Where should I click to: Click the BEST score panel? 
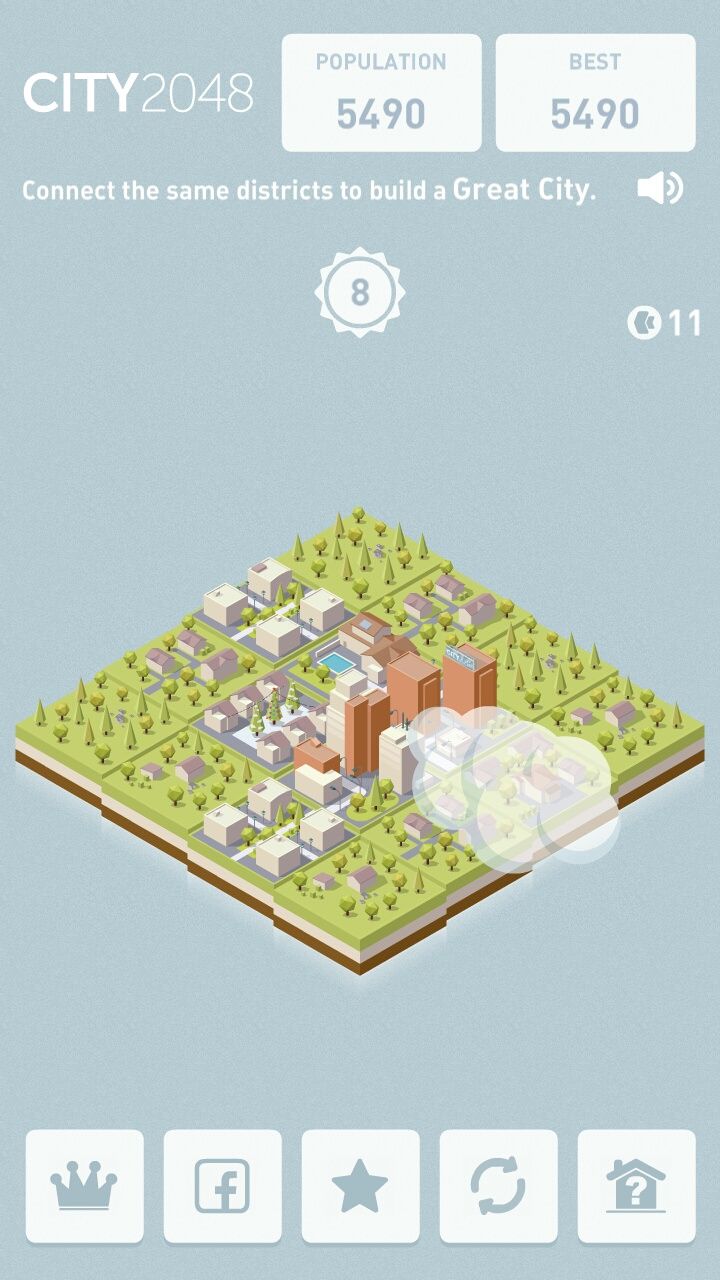[x=596, y=90]
